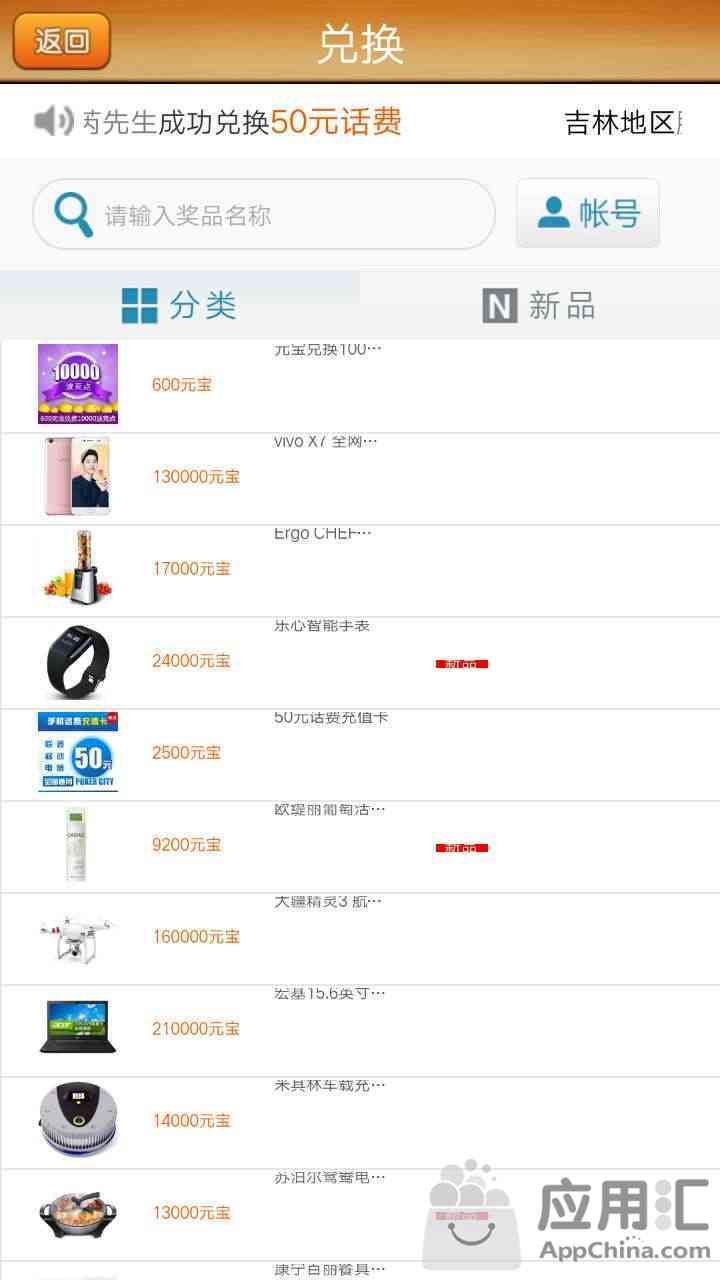
Task: Switch to the 分类 tab
Action: click(180, 305)
